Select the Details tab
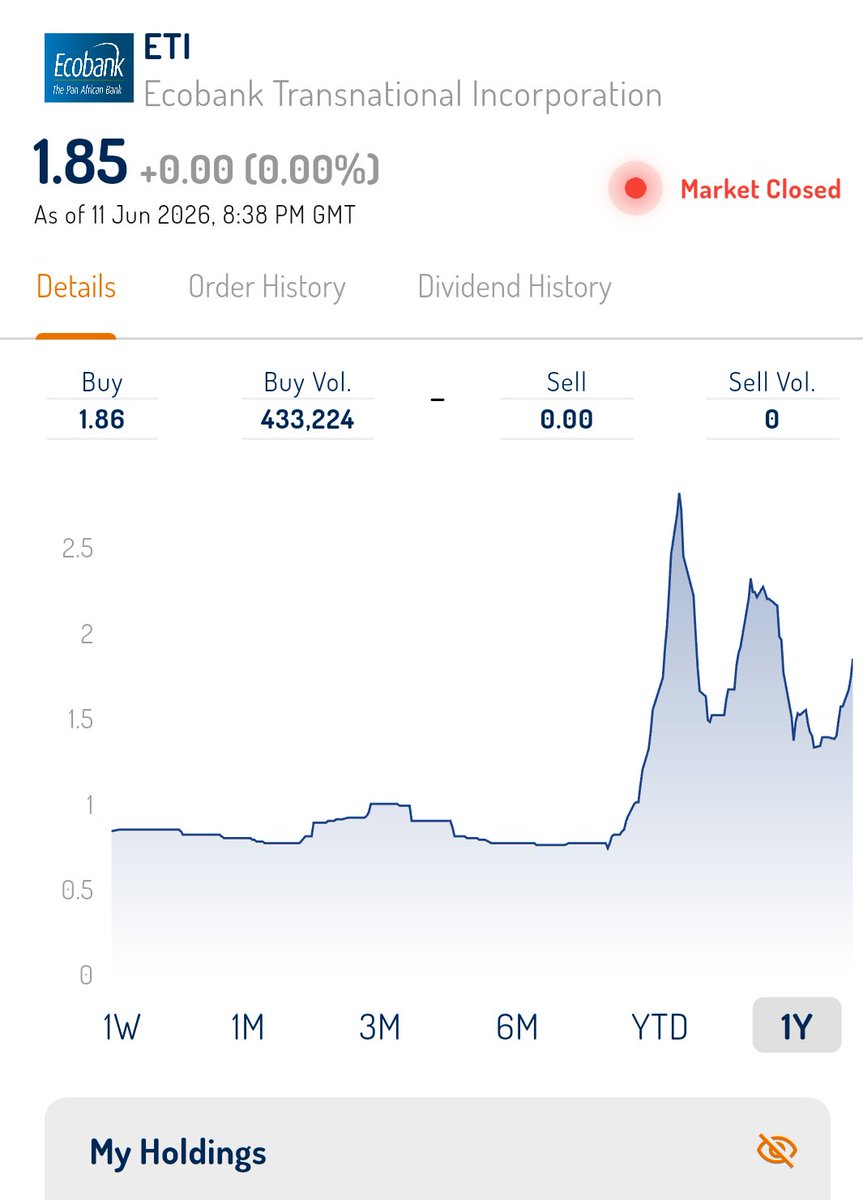Screen dimensions: 863x1200 [76, 288]
